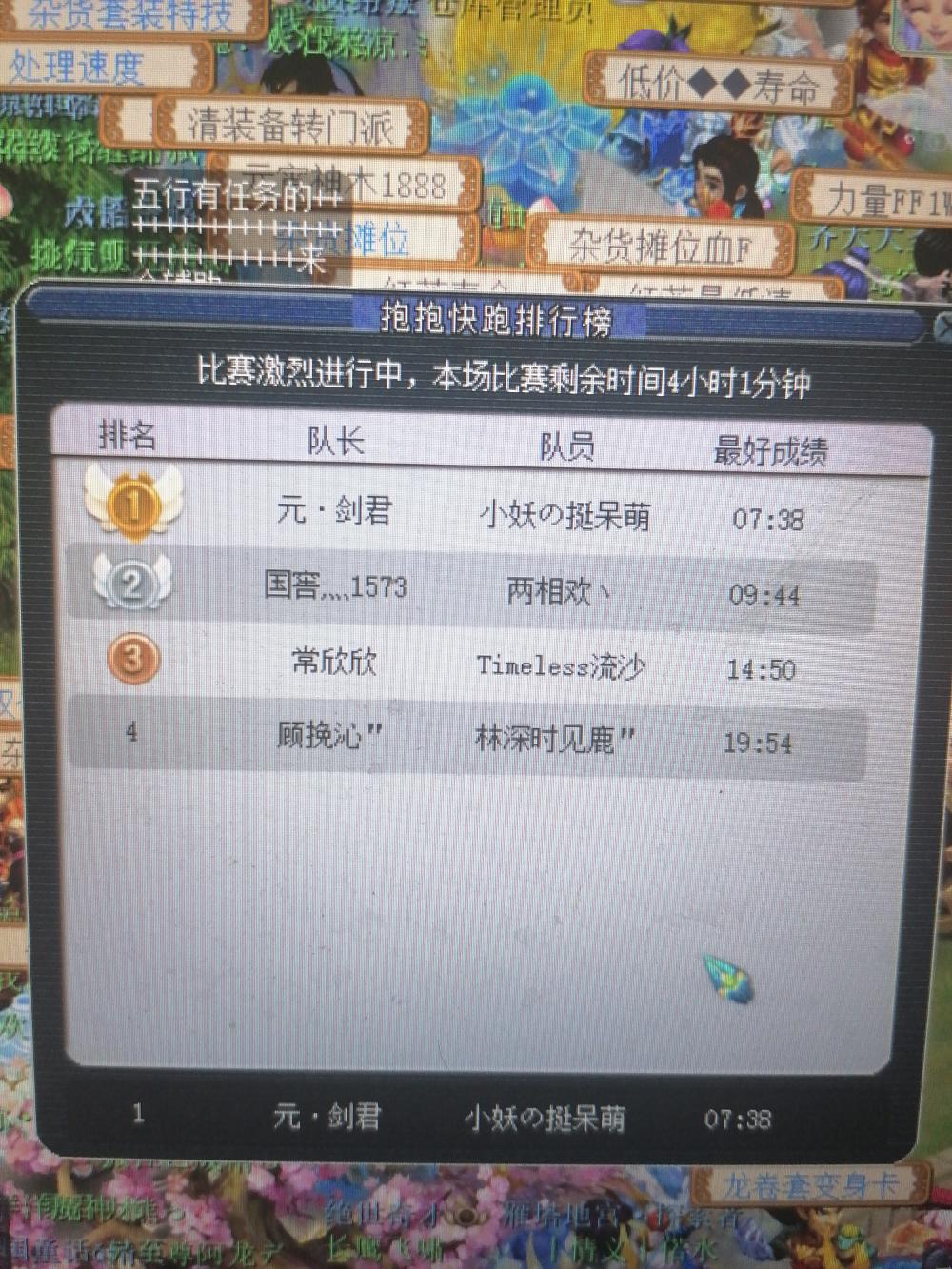Open the 杂货摊位血F stall sign
The height and width of the screenshot is (1269, 952).
(x=660, y=248)
